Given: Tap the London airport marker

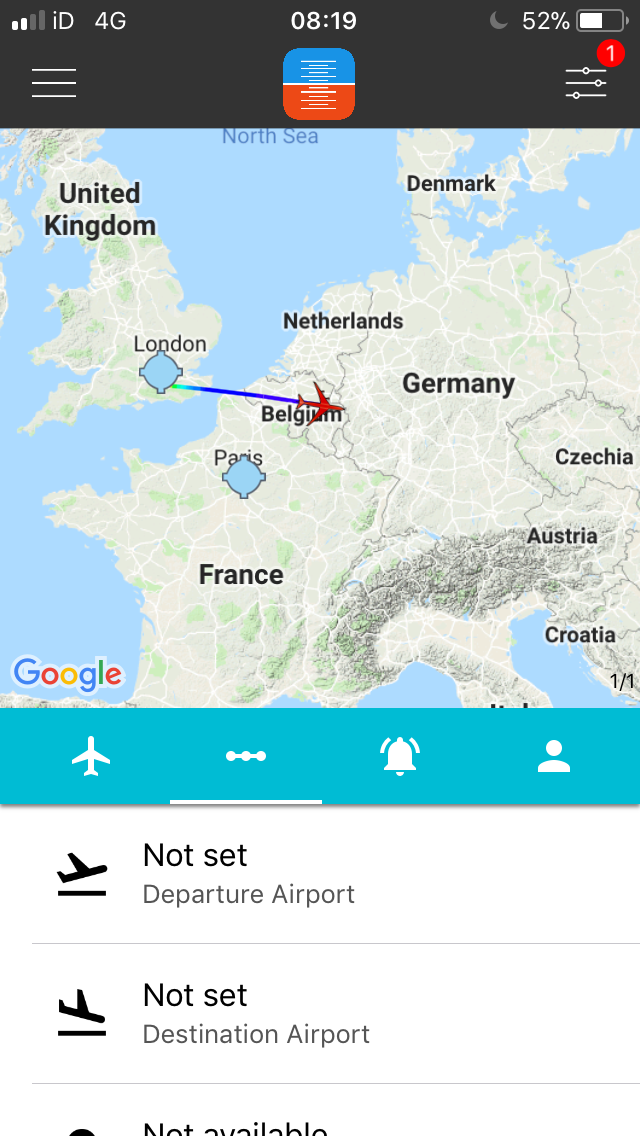Looking at the screenshot, I should [160, 373].
